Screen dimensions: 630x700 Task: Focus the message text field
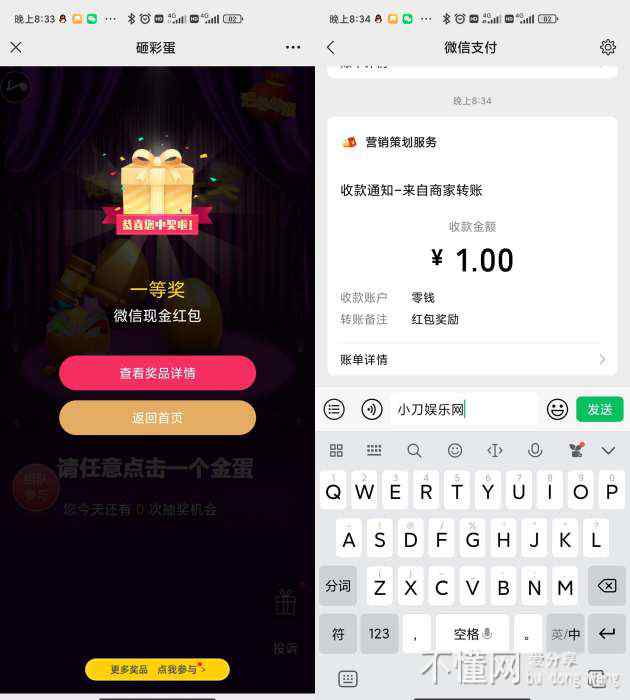[x=465, y=409]
